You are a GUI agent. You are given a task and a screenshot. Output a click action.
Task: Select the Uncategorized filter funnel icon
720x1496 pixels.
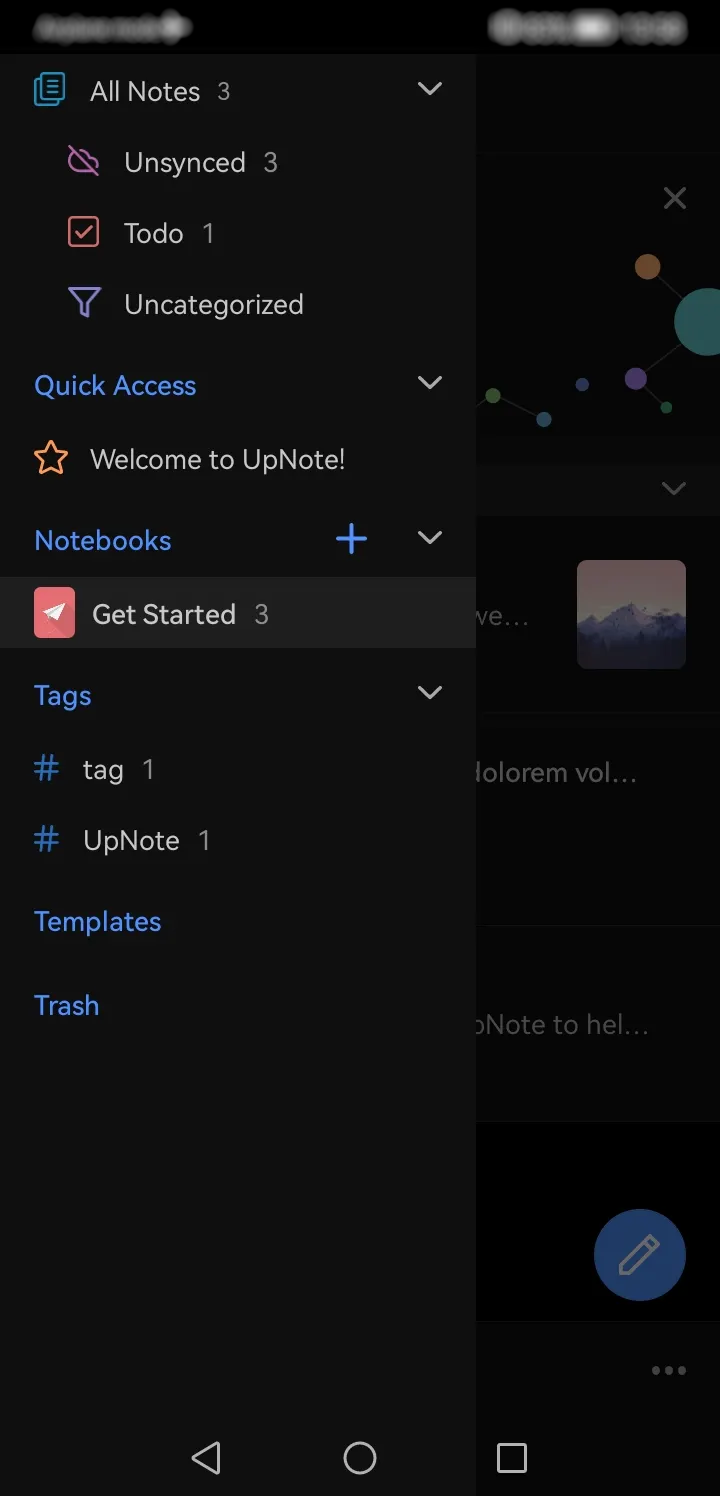(x=85, y=303)
